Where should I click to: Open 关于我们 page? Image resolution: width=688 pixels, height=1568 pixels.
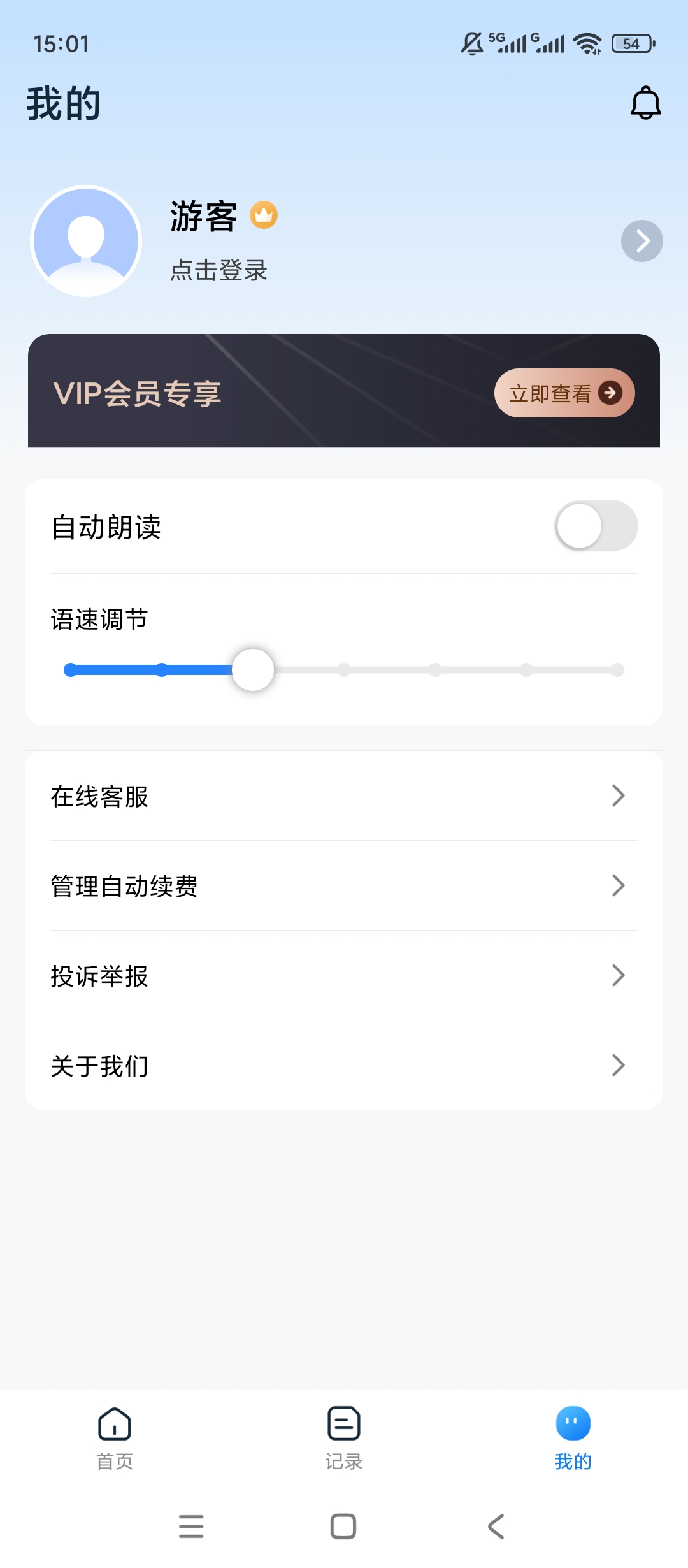coord(344,1065)
